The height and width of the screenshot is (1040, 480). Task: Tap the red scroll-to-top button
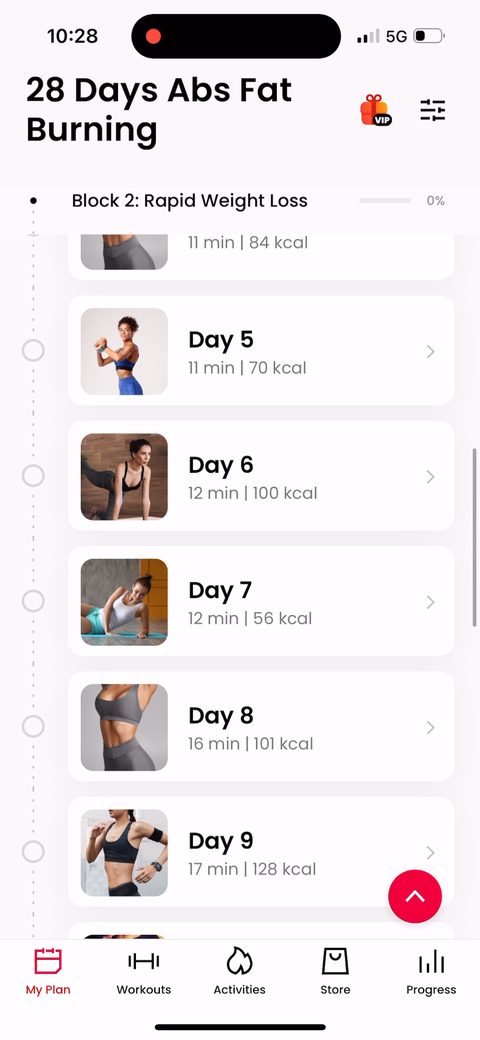click(x=415, y=896)
